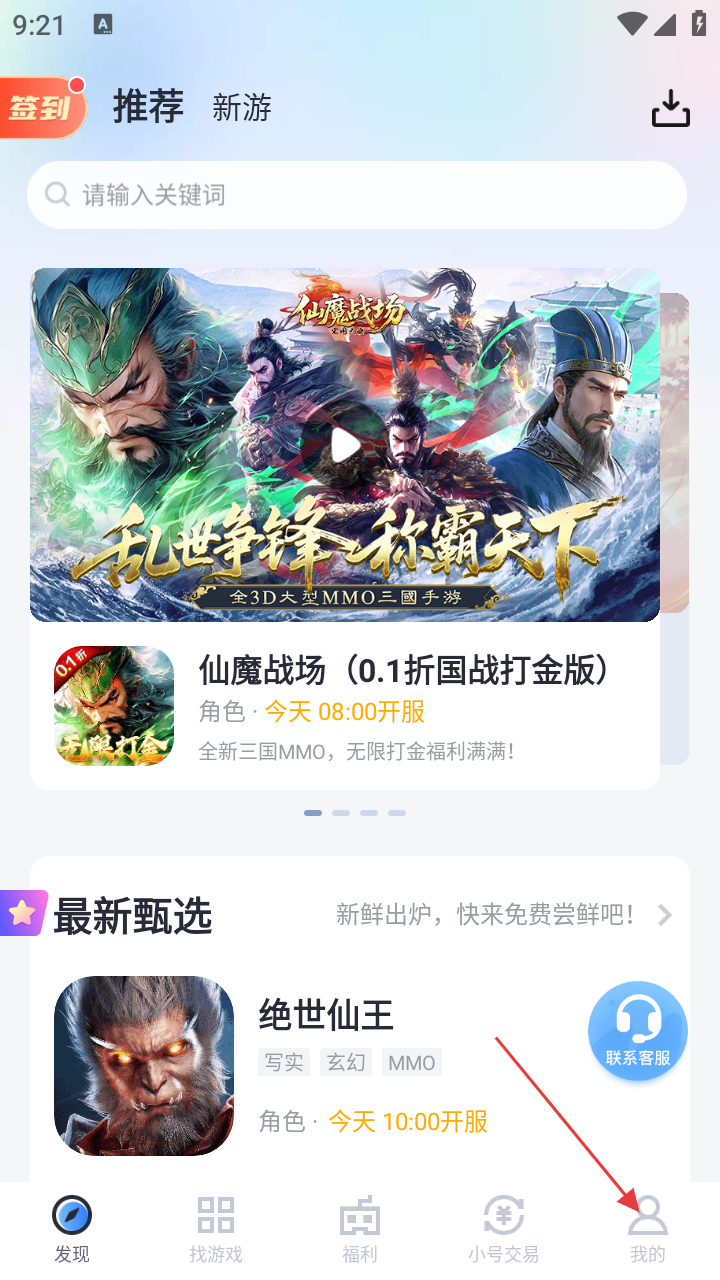
Task: Contact support via 联系客服 button
Action: pyautogui.click(x=637, y=1031)
